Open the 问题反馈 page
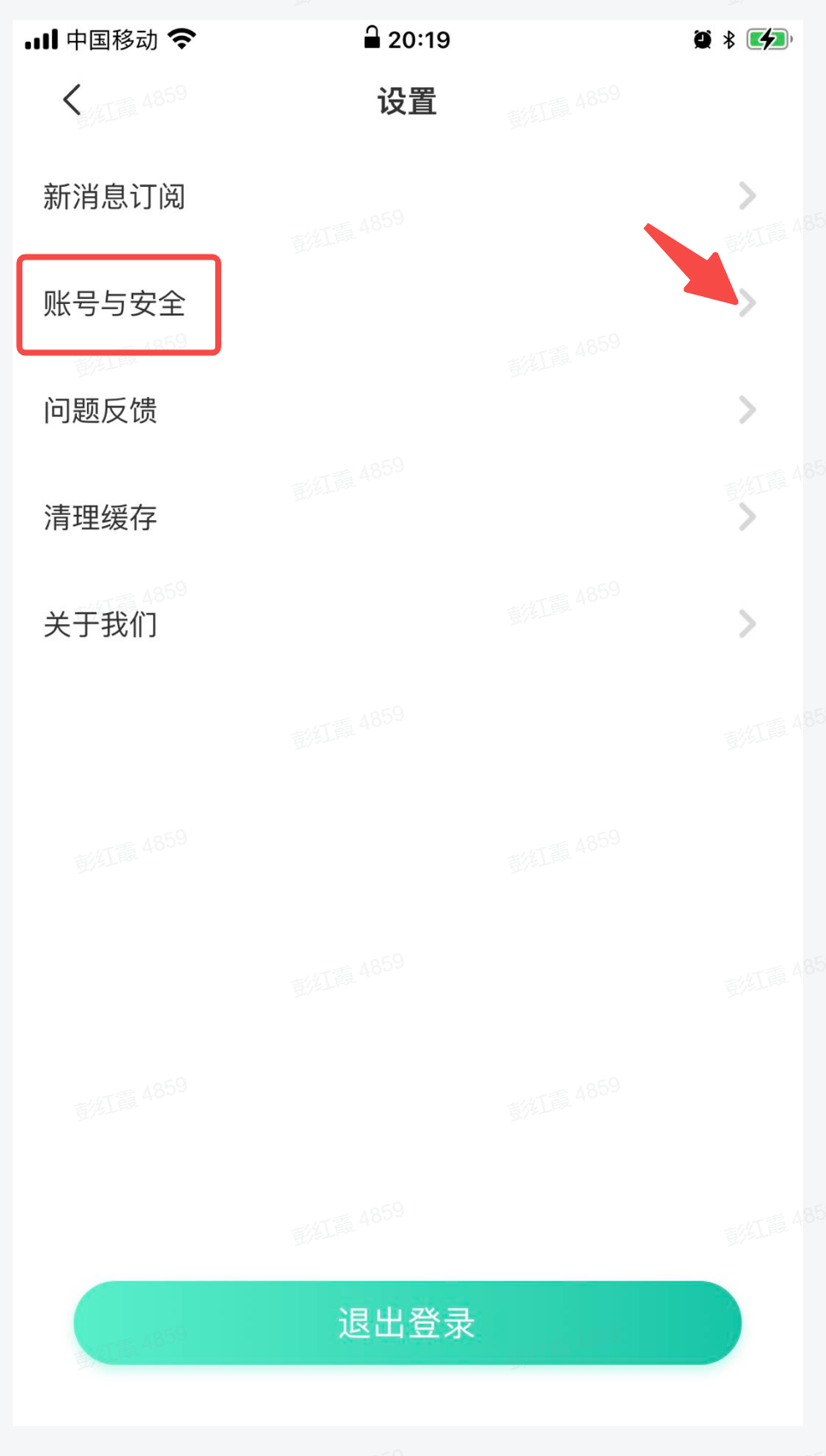This screenshot has width=826, height=1456. click(101, 411)
